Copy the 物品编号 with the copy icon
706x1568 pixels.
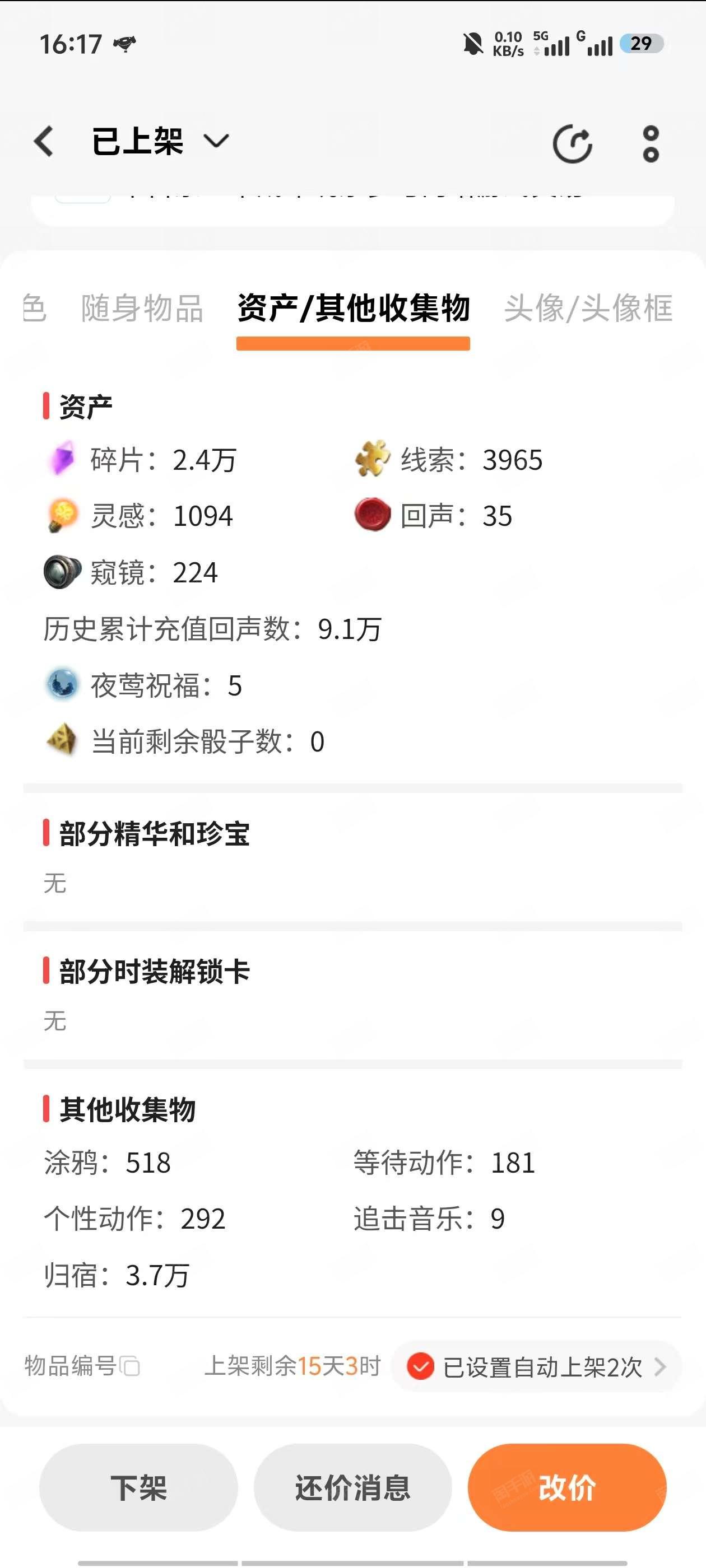pyautogui.click(x=130, y=1366)
